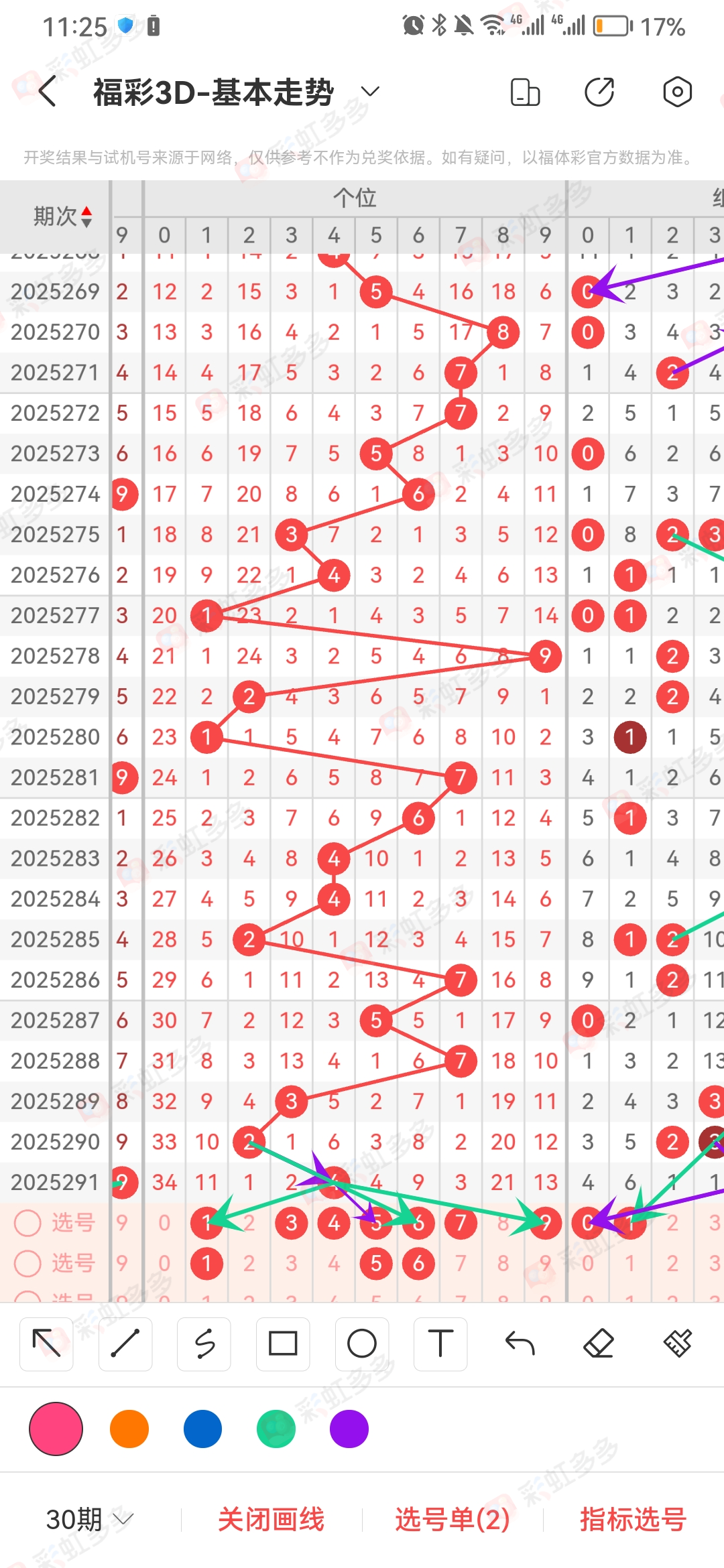
Task: Select the arrow drawing tool
Action: coord(47,1344)
